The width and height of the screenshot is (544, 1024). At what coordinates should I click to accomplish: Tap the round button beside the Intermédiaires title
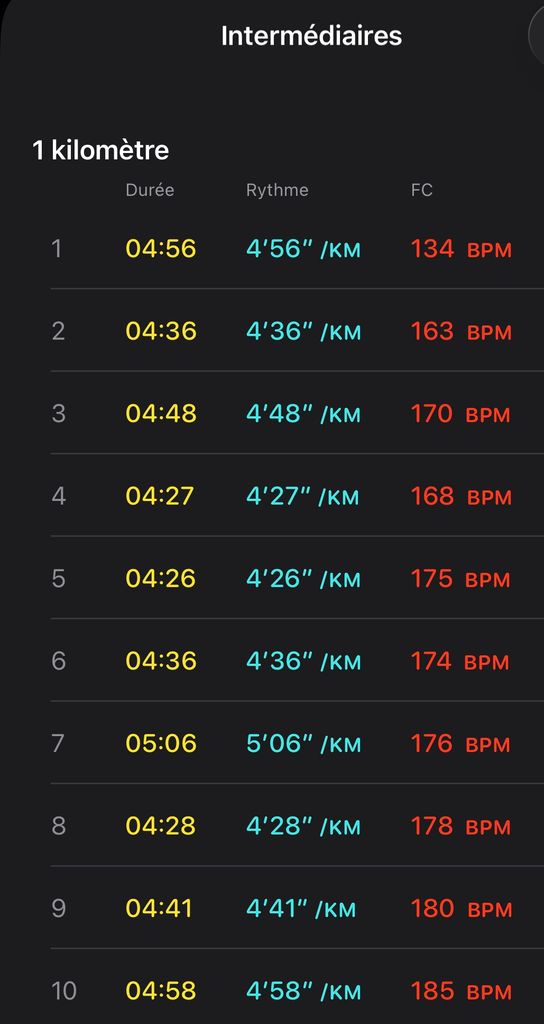coord(537,35)
